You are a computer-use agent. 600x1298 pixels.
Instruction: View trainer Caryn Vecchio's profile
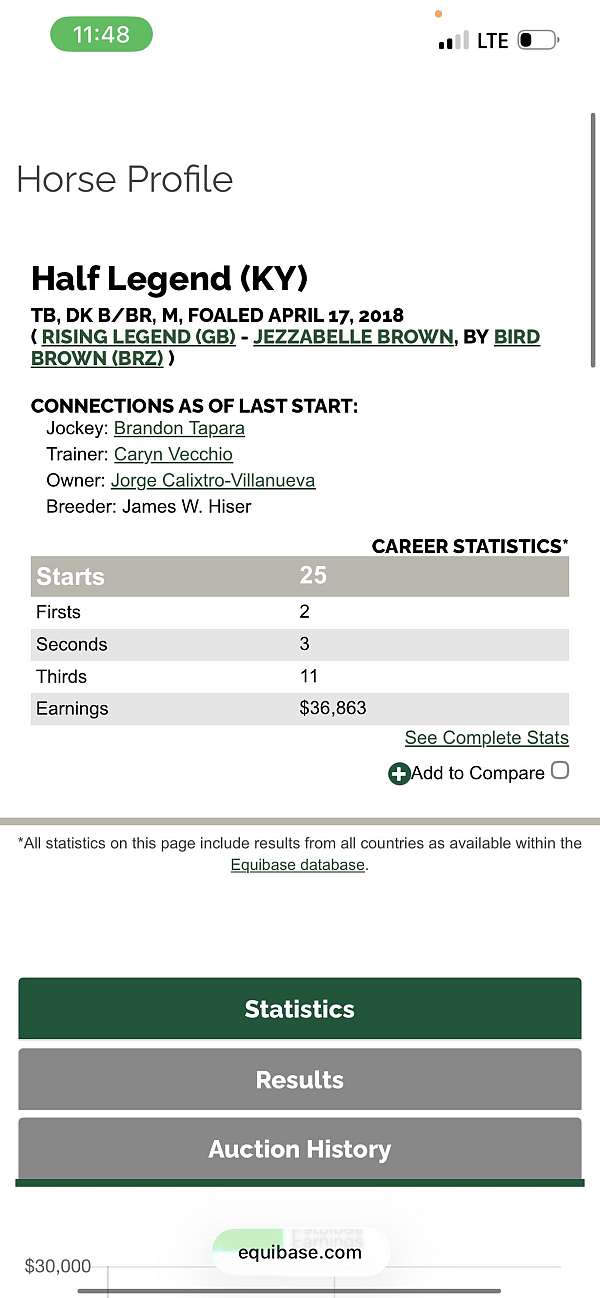173,454
